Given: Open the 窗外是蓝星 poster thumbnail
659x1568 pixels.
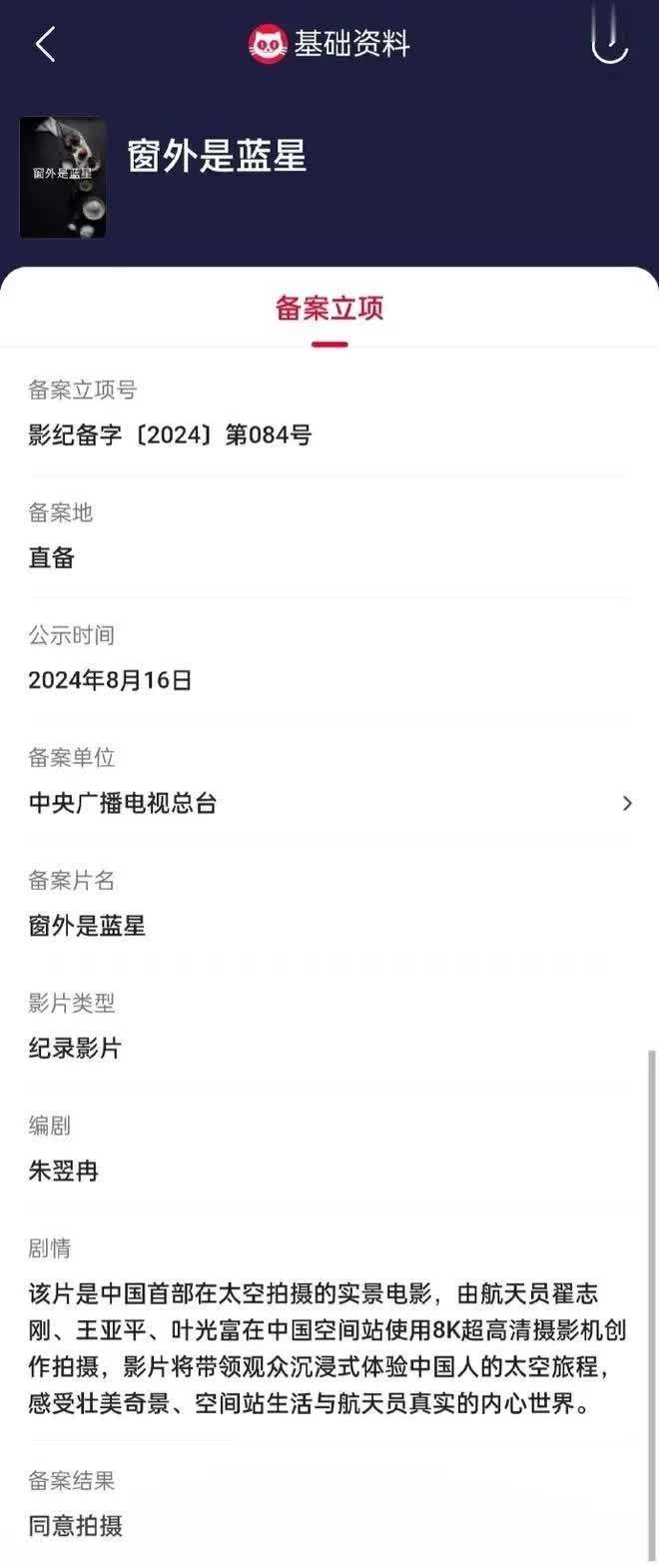Looking at the screenshot, I should [63, 178].
